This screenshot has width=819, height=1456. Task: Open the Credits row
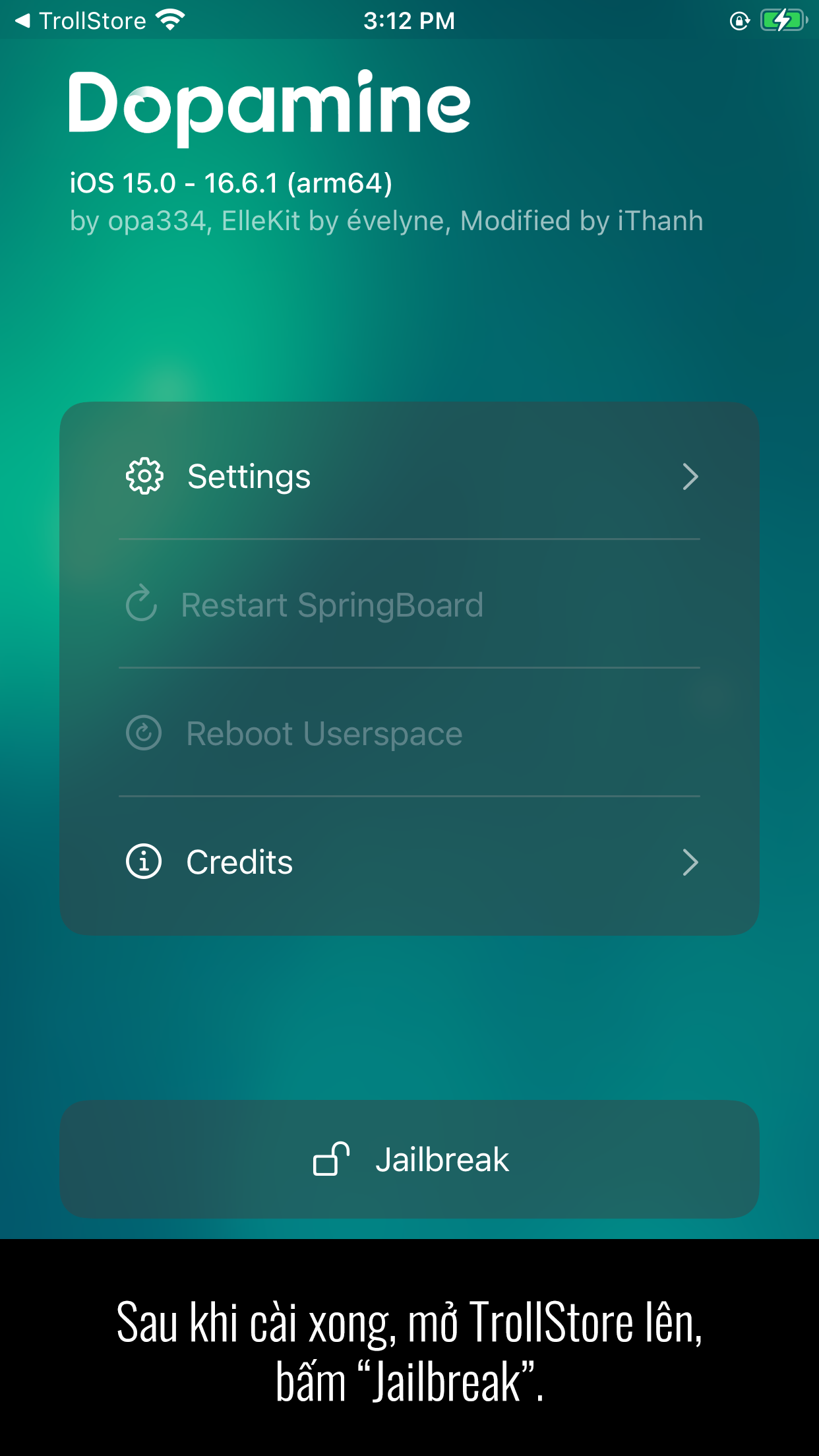(409, 862)
